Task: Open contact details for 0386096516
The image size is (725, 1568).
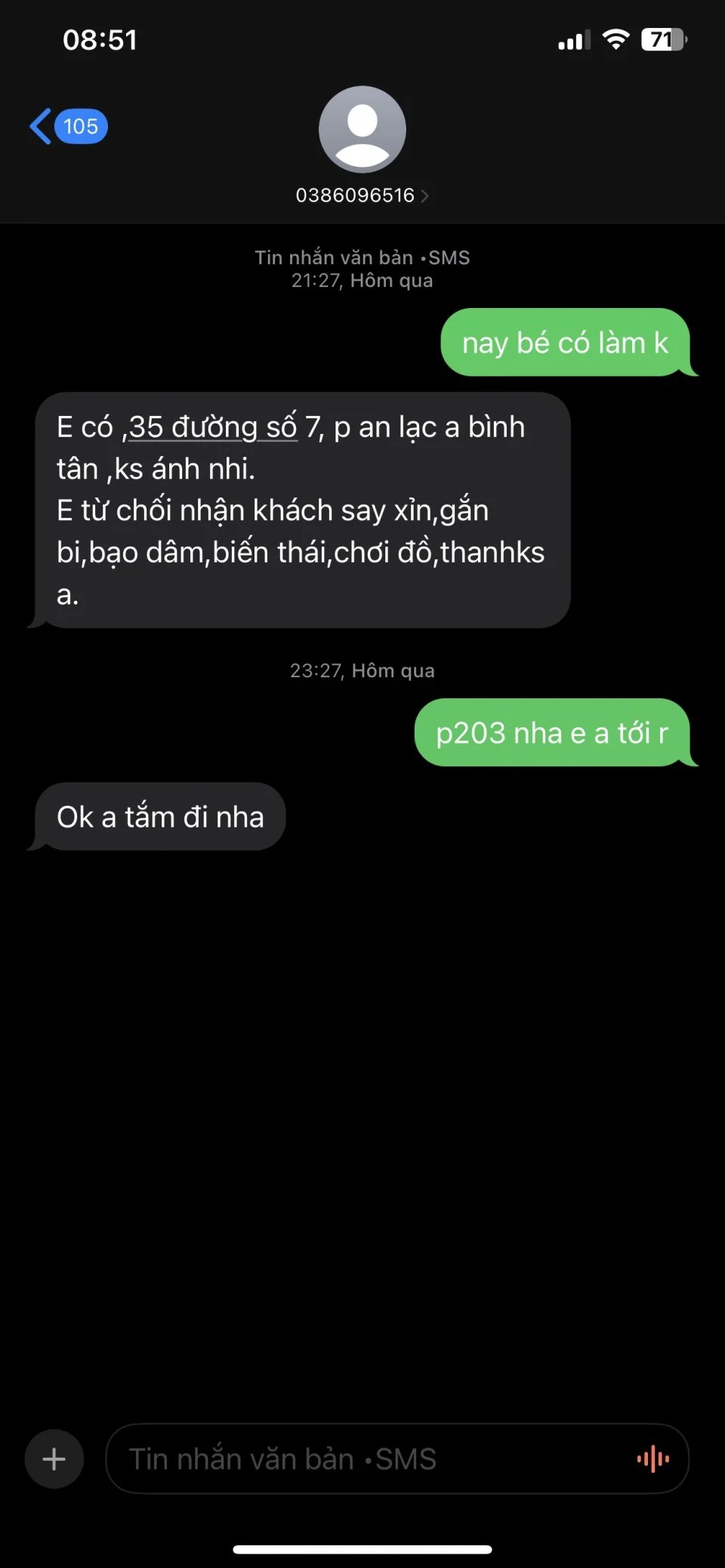Action: click(362, 196)
